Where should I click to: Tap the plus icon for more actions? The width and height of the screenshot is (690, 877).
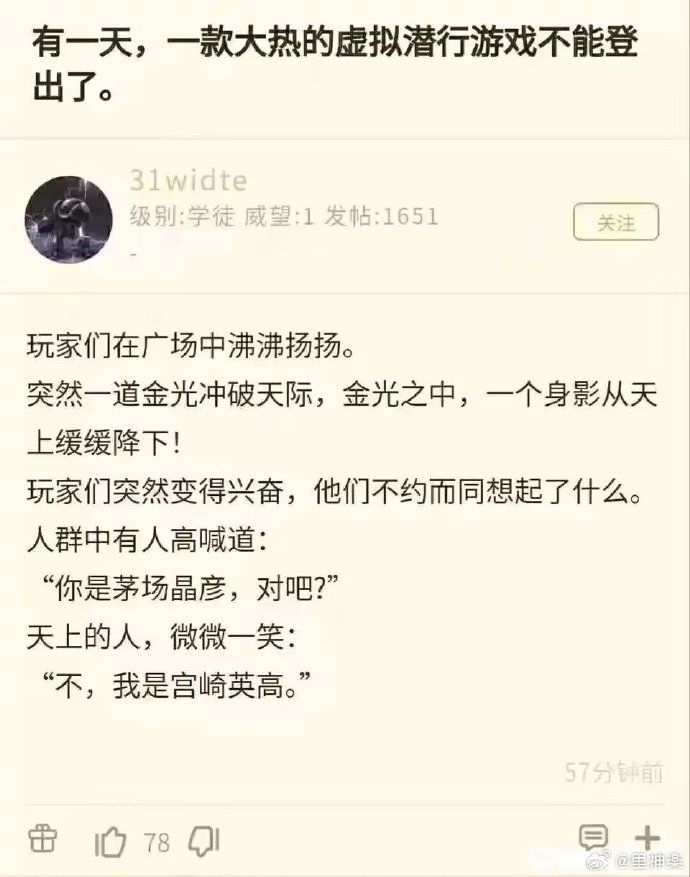tap(648, 838)
